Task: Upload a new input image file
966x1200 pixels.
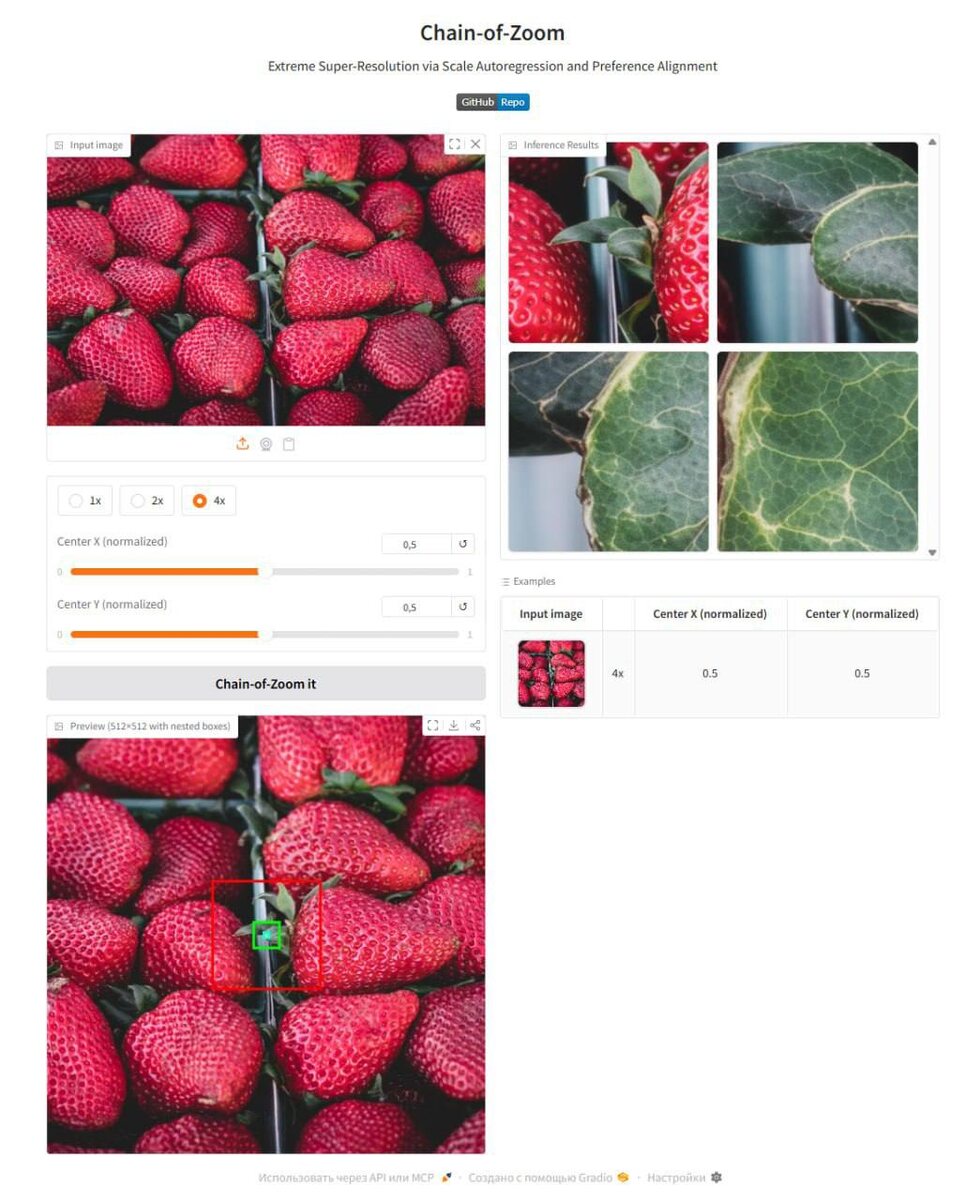Action: [x=242, y=444]
